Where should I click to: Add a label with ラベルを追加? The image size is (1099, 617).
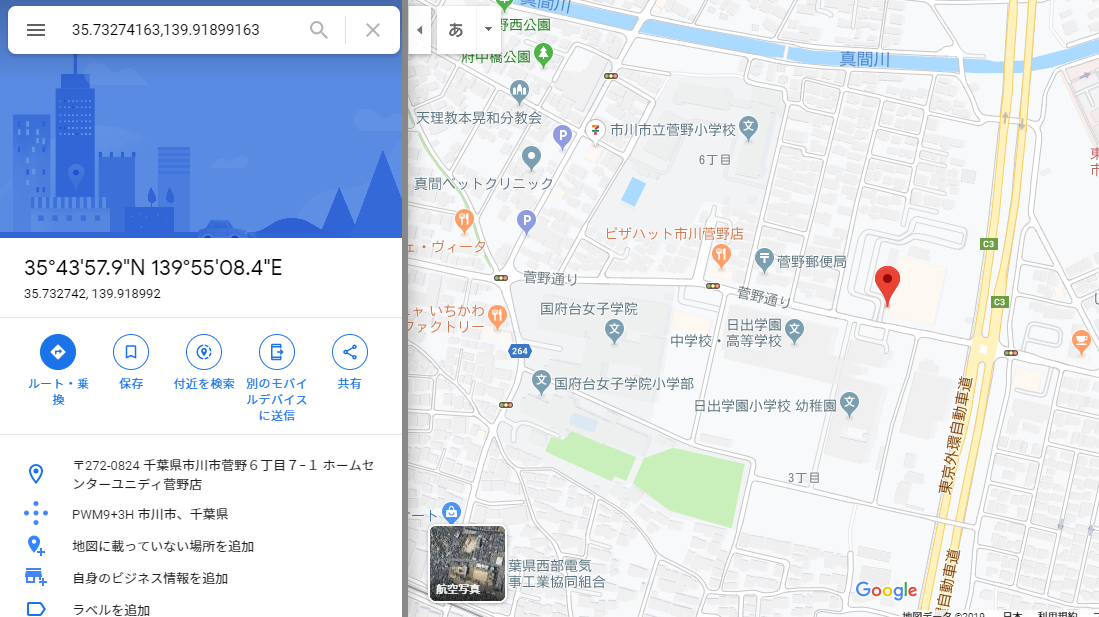coord(201,609)
